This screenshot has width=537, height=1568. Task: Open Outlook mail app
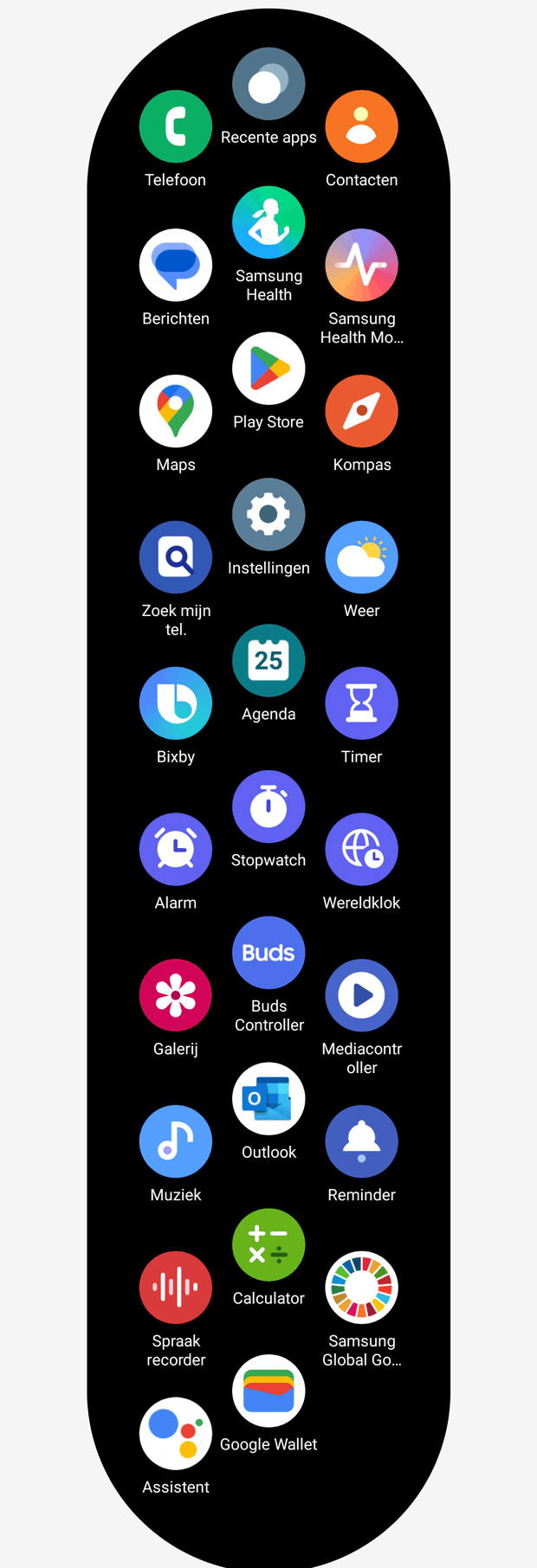(268, 1099)
